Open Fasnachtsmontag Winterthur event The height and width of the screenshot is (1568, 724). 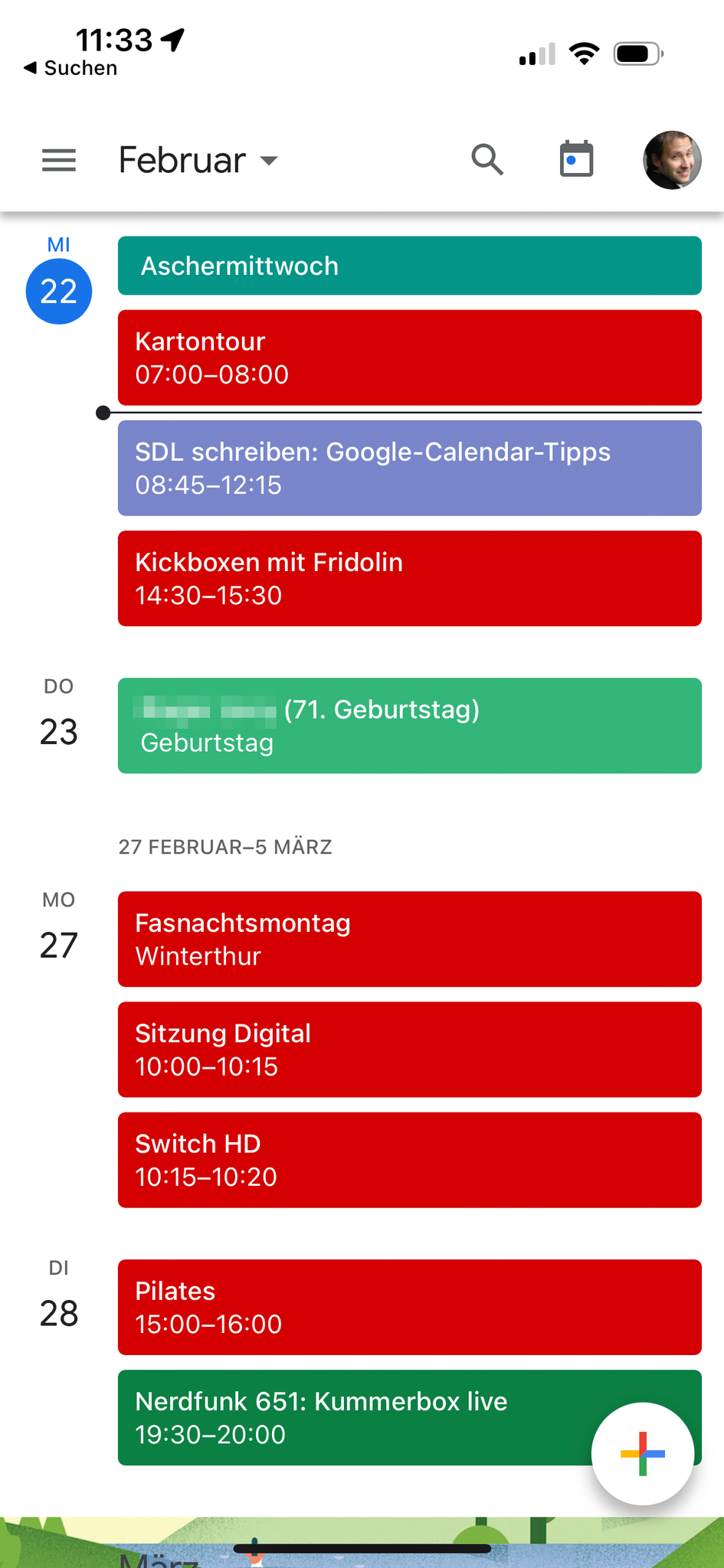coord(409,939)
